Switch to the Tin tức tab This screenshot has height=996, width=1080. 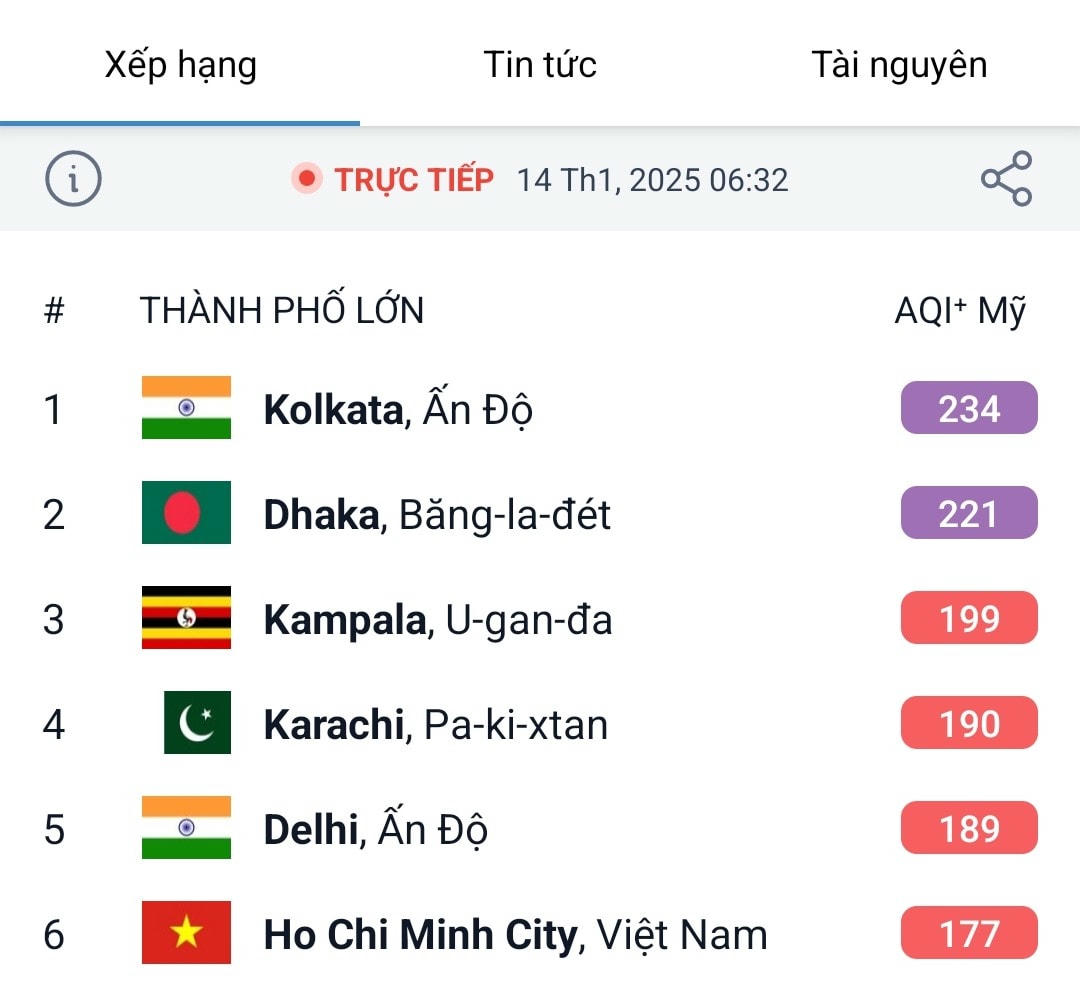540,65
